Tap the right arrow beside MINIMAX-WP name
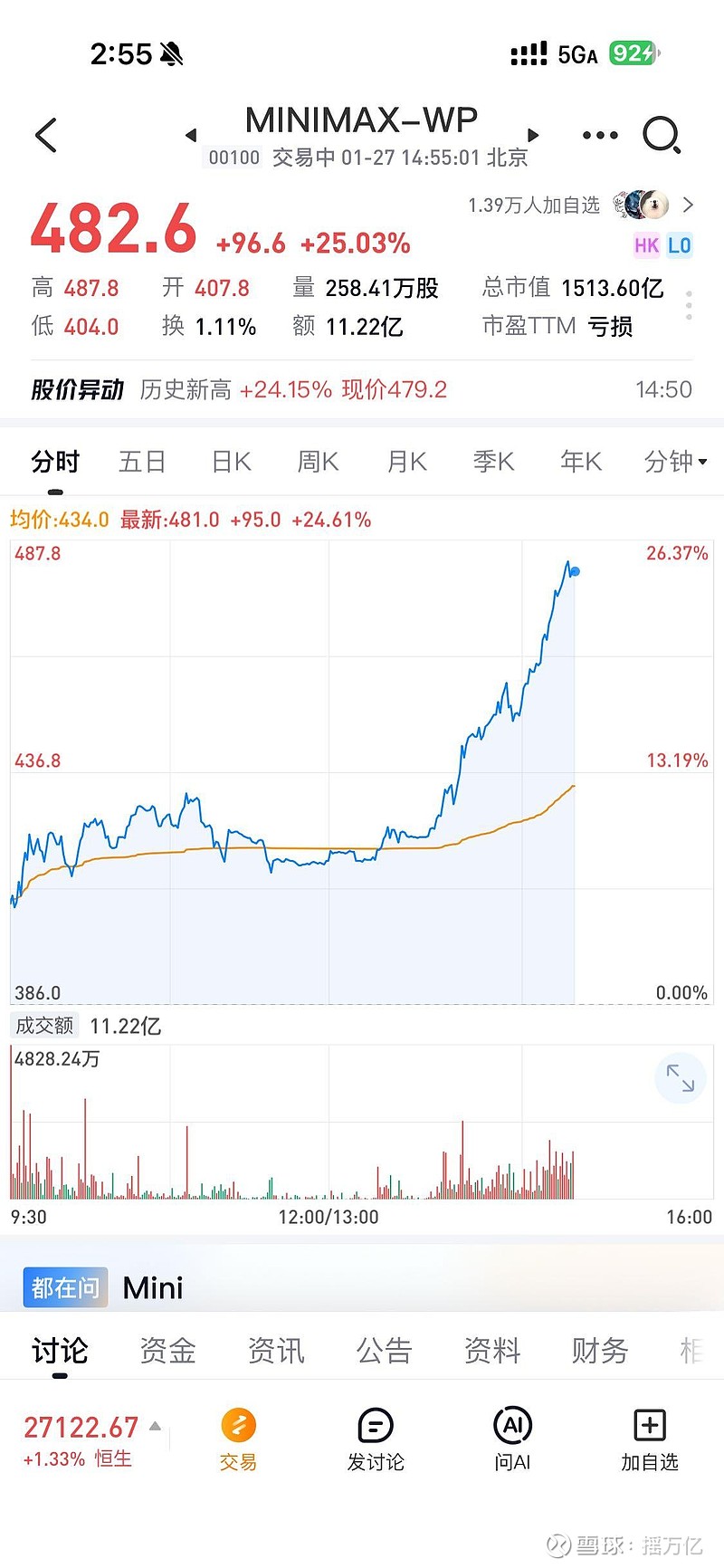This screenshot has width=724, height=1568. (534, 134)
